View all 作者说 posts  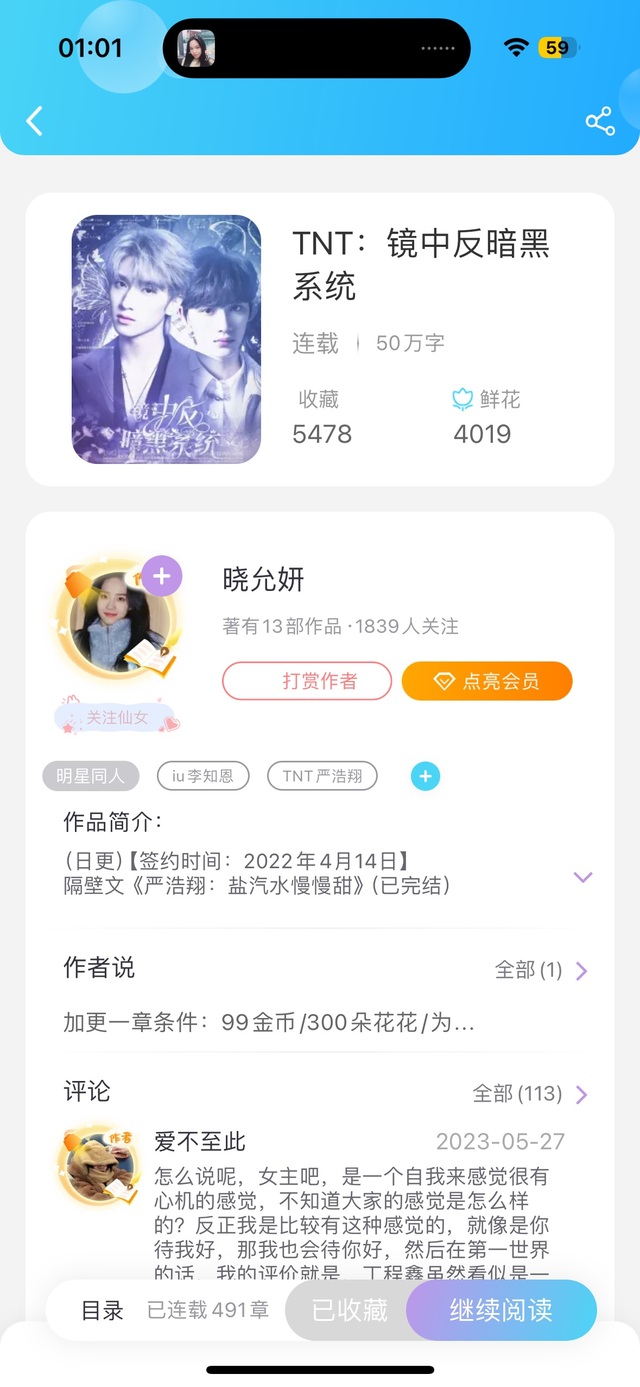coord(541,970)
